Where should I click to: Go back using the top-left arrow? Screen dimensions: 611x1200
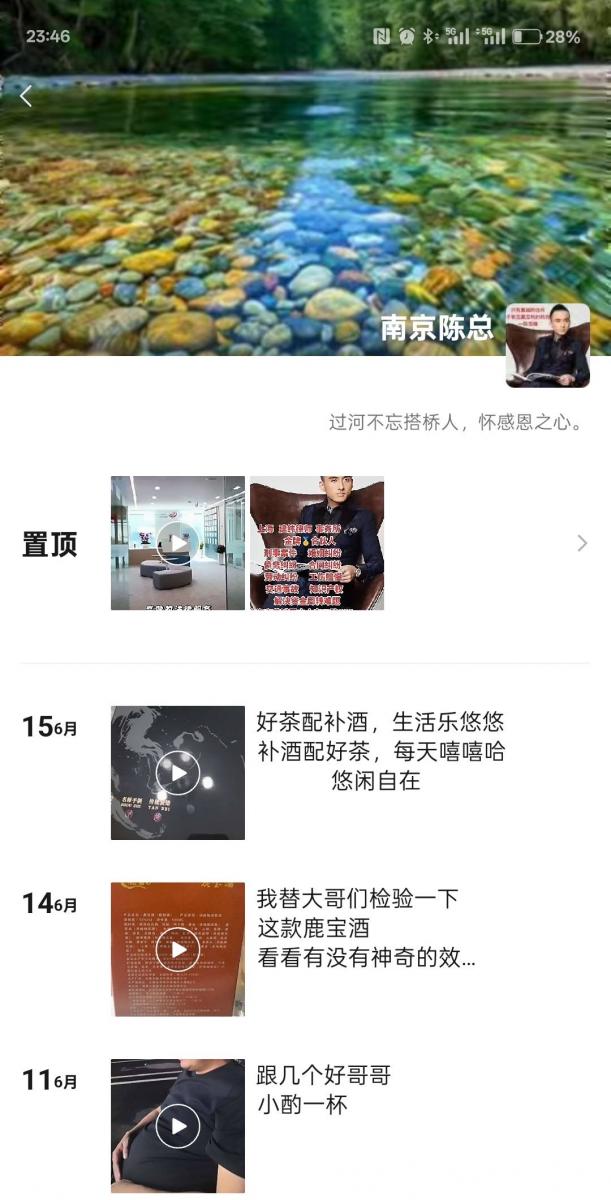click(x=26, y=96)
